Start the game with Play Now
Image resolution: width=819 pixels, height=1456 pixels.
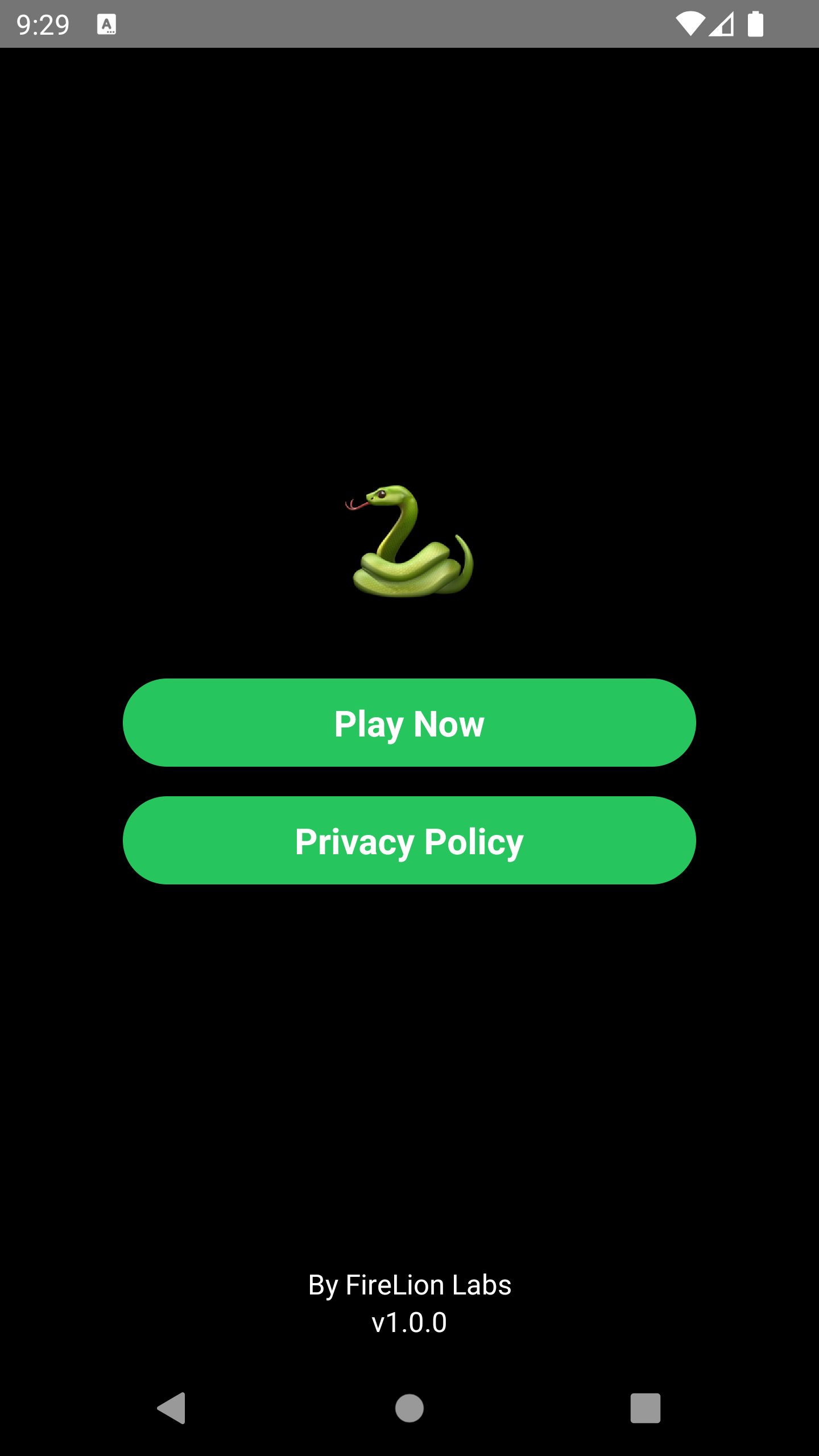click(409, 723)
